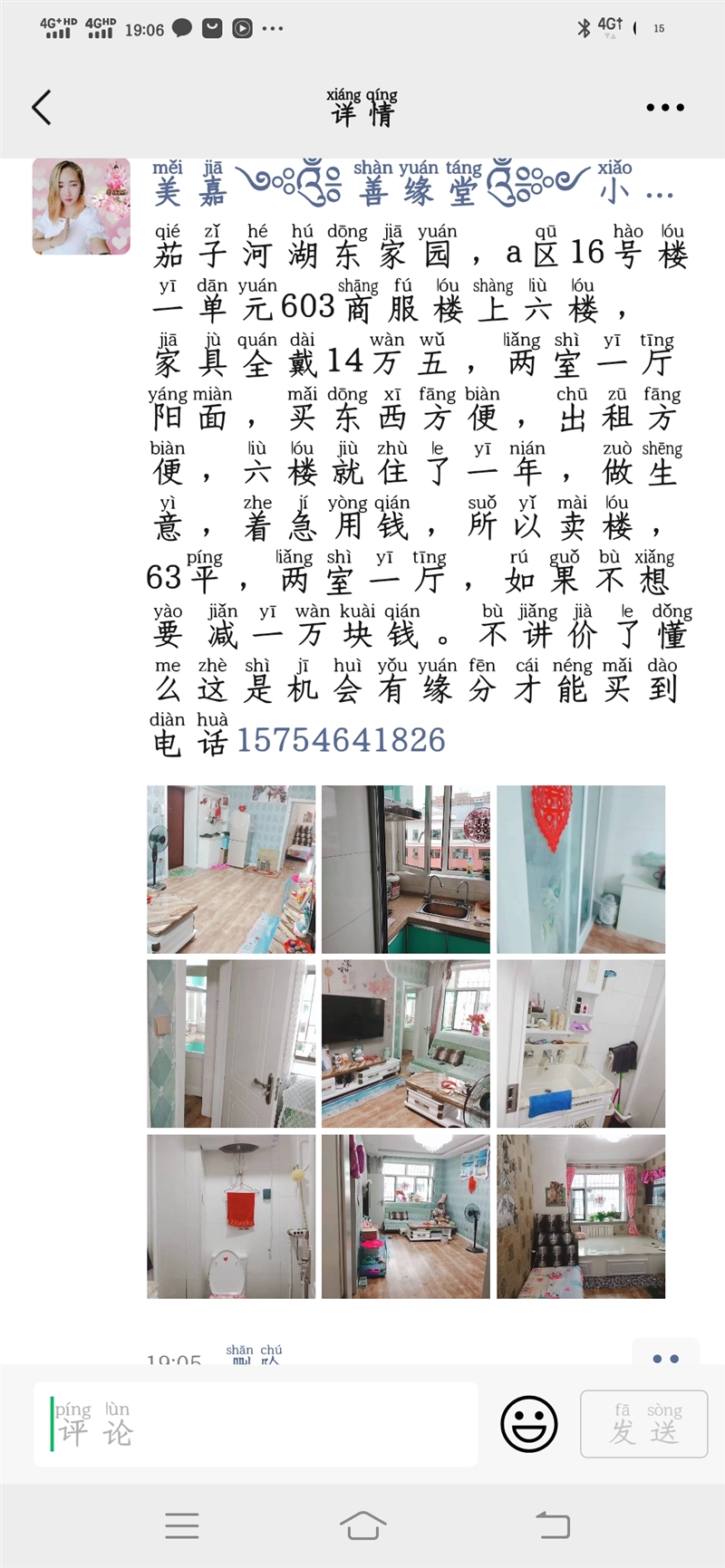Delete the post via 删除
The height and width of the screenshot is (1568, 725).
click(256, 1355)
